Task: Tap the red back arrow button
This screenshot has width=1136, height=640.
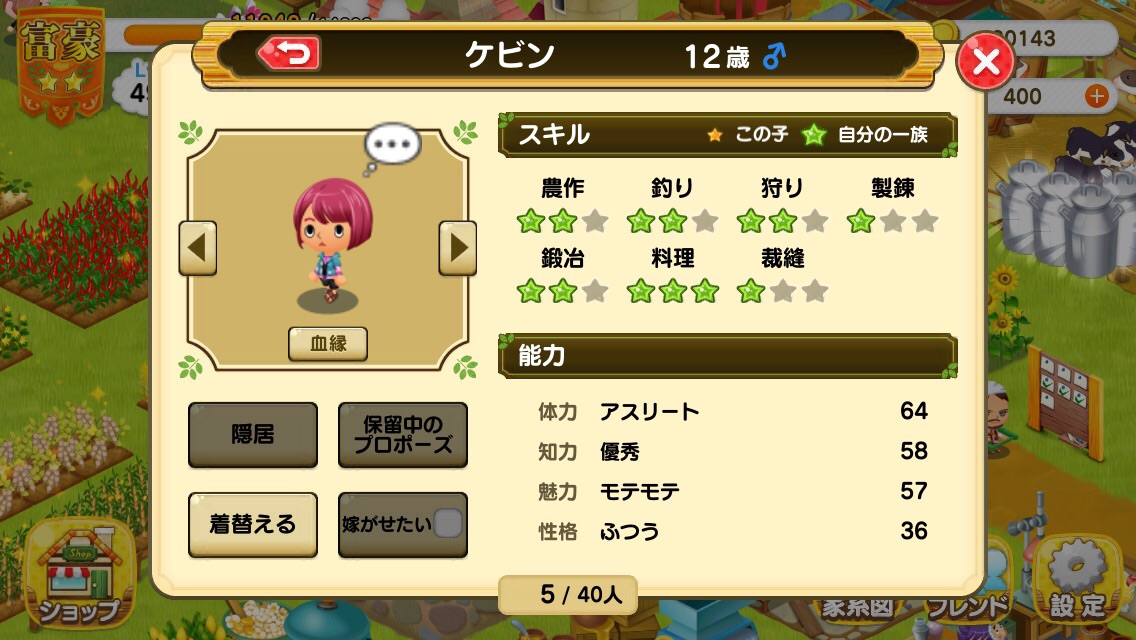Action: click(x=290, y=53)
